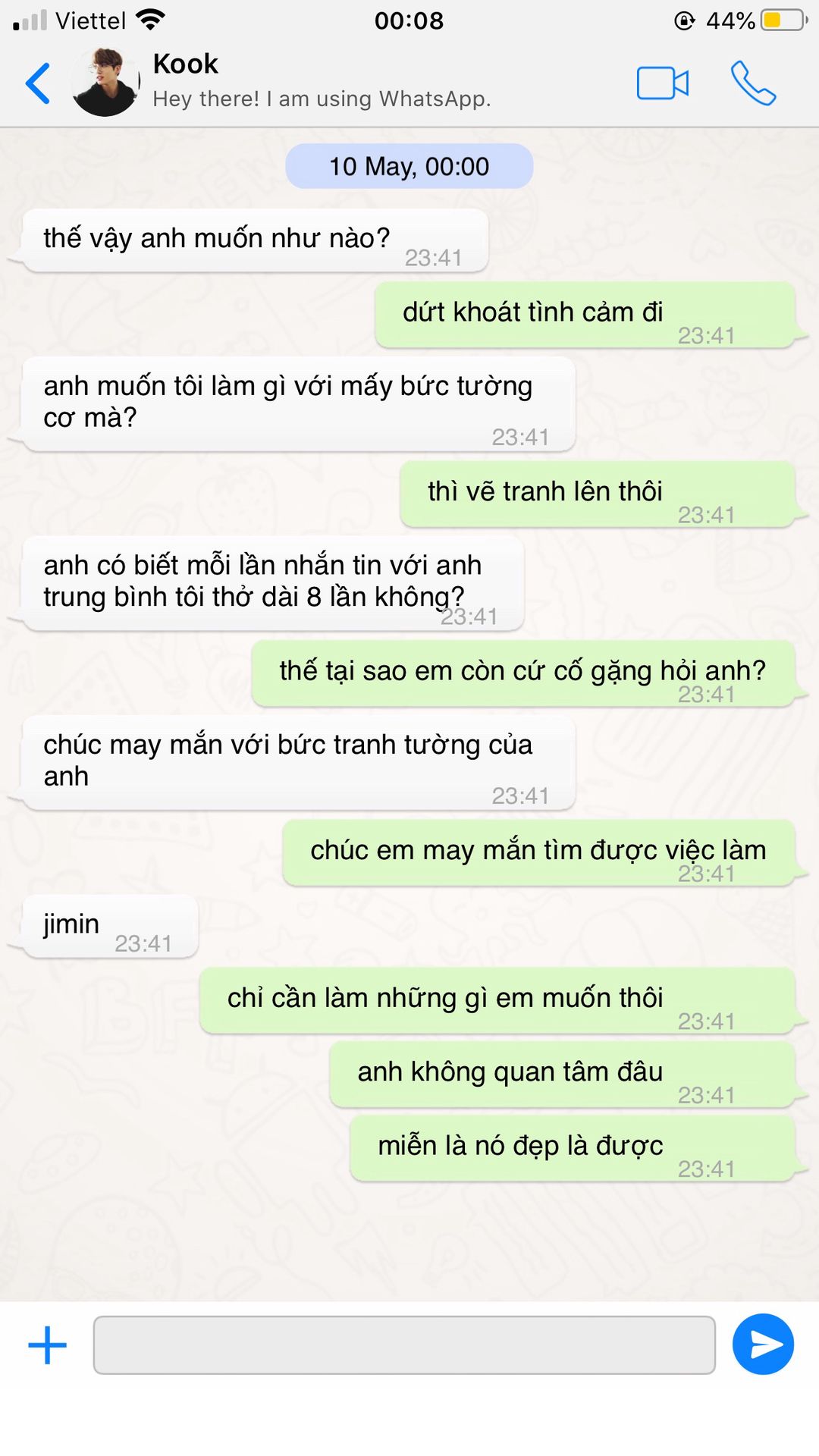Open Kook's contact info
This screenshot has width=819, height=1456.
185,64
